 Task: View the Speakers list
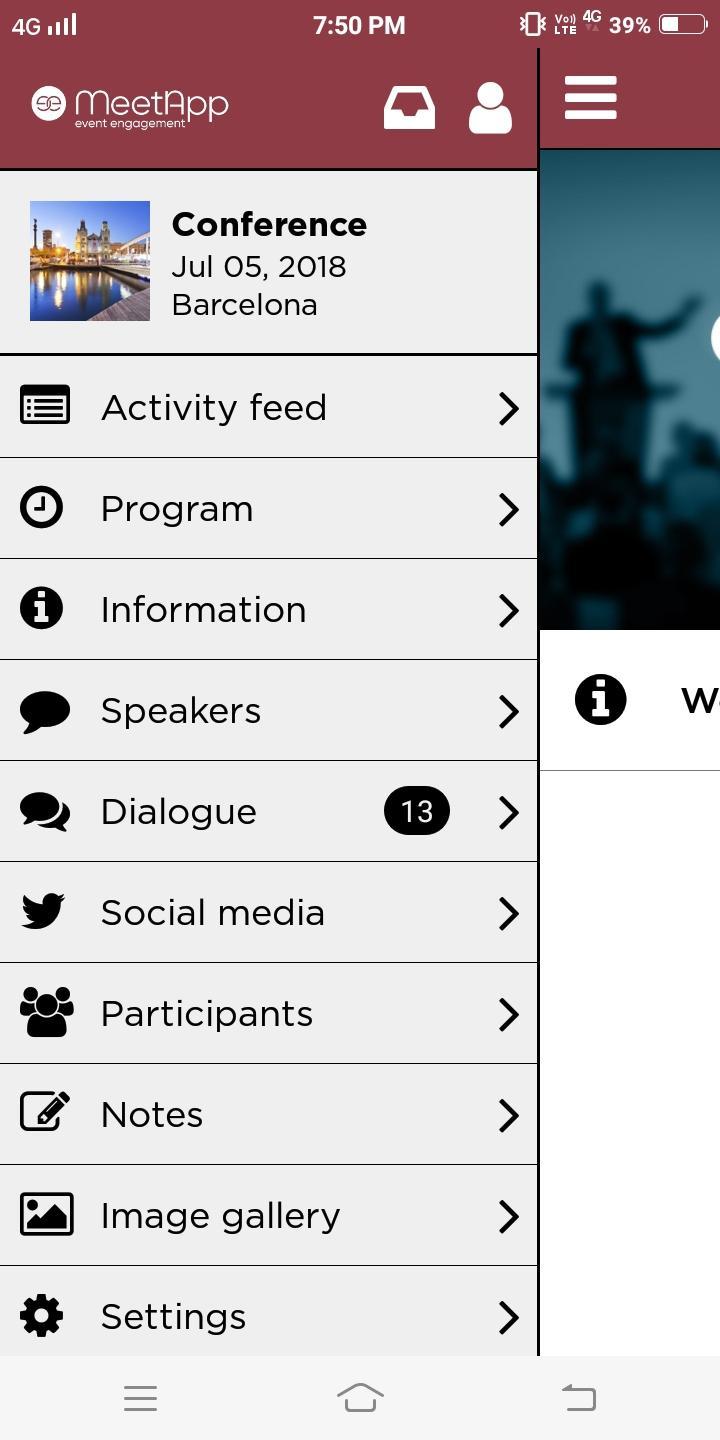click(x=268, y=711)
